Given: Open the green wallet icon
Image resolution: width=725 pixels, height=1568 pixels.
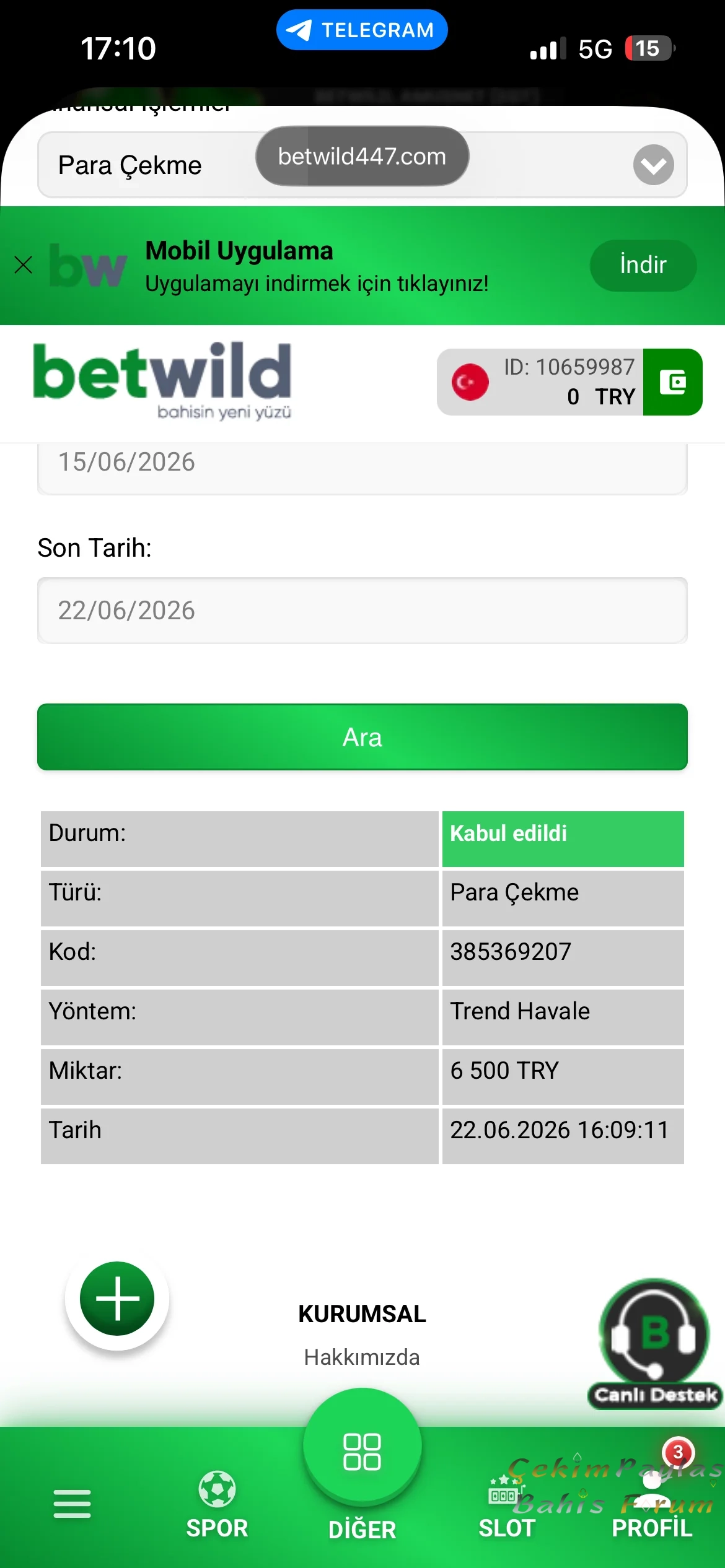Looking at the screenshot, I should tap(672, 382).
